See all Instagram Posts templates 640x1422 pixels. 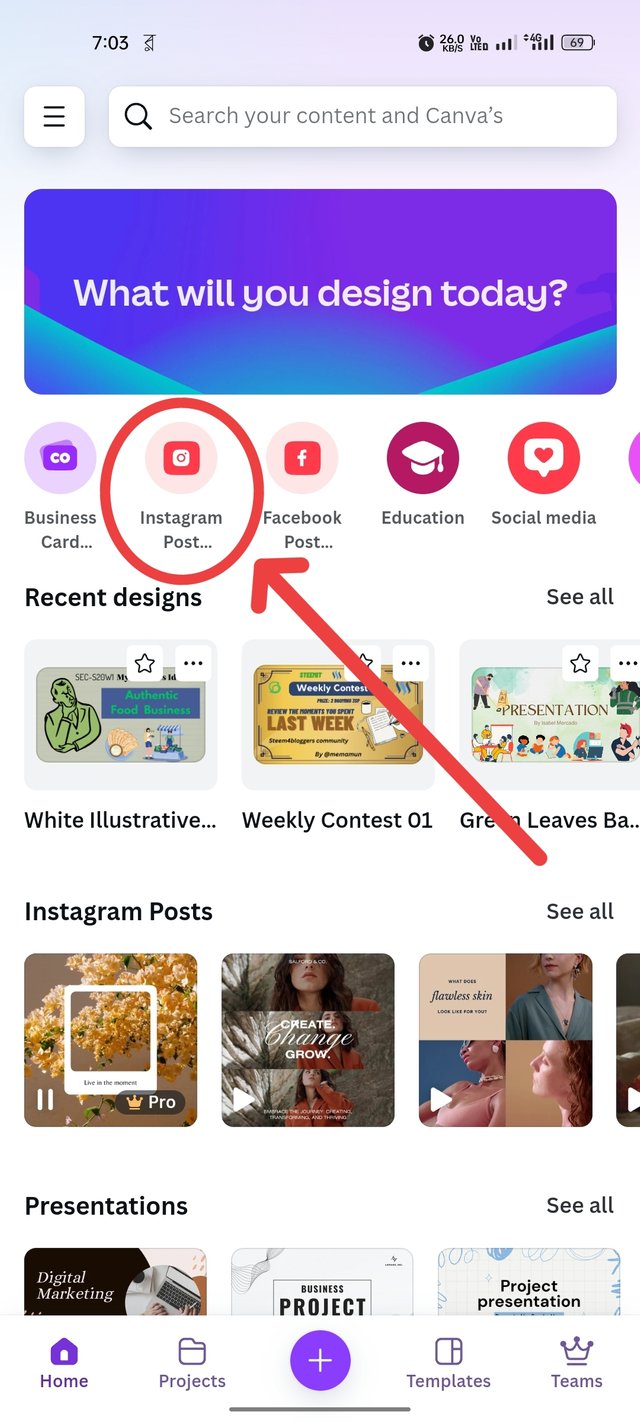tap(579, 911)
